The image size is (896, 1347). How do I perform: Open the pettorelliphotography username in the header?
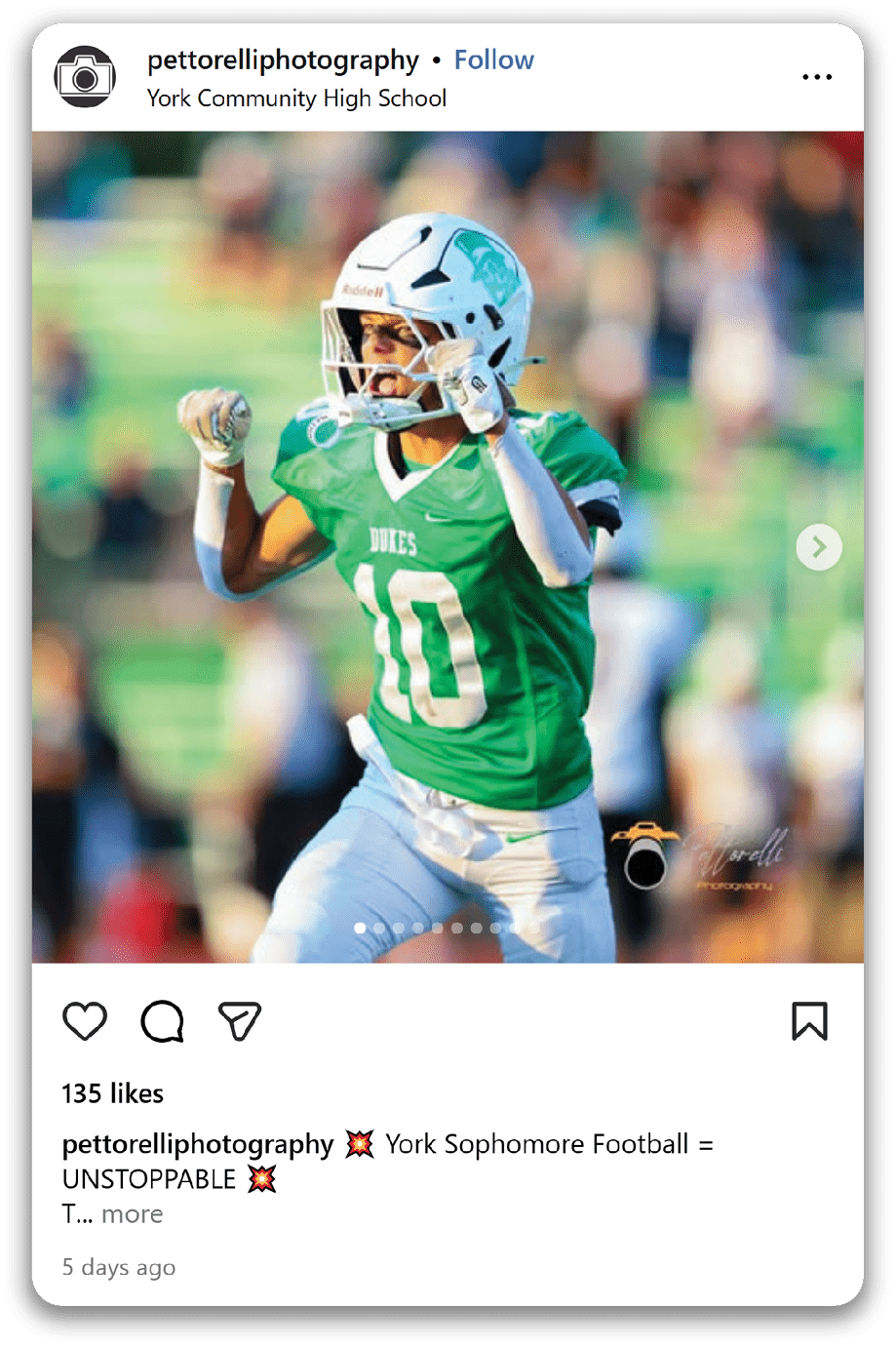pyautogui.click(x=283, y=60)
